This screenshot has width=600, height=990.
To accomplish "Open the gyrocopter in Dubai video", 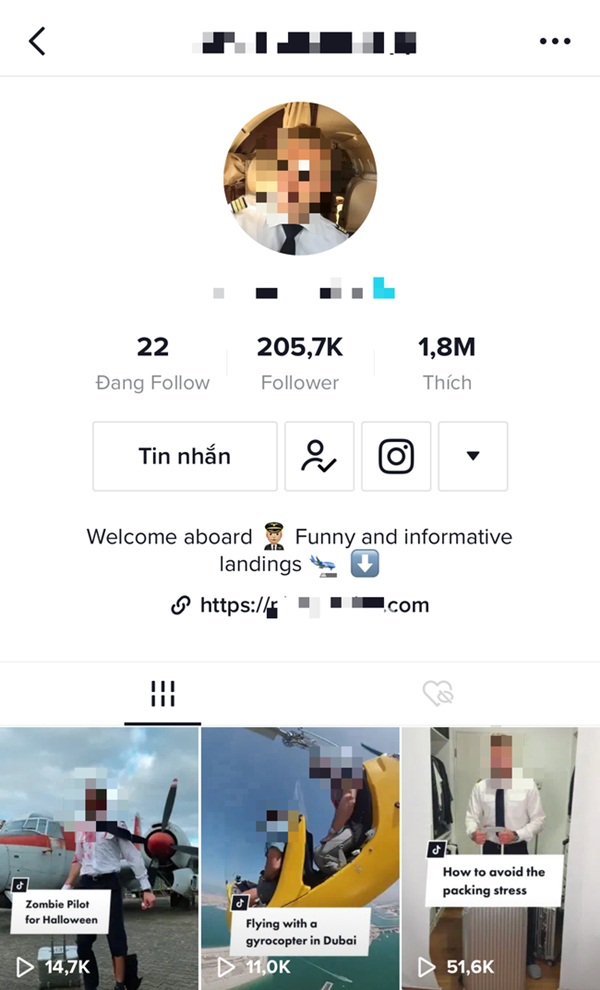I will [300, 858].
